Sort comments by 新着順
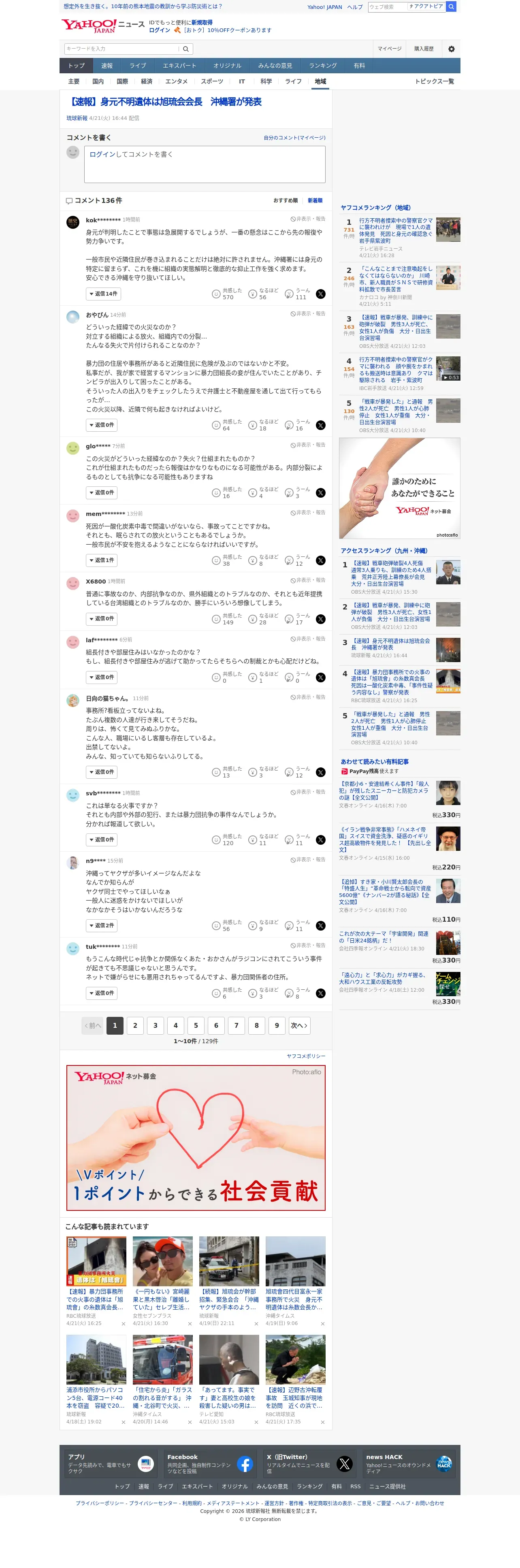520x1568 pixels. pos(315,201)
